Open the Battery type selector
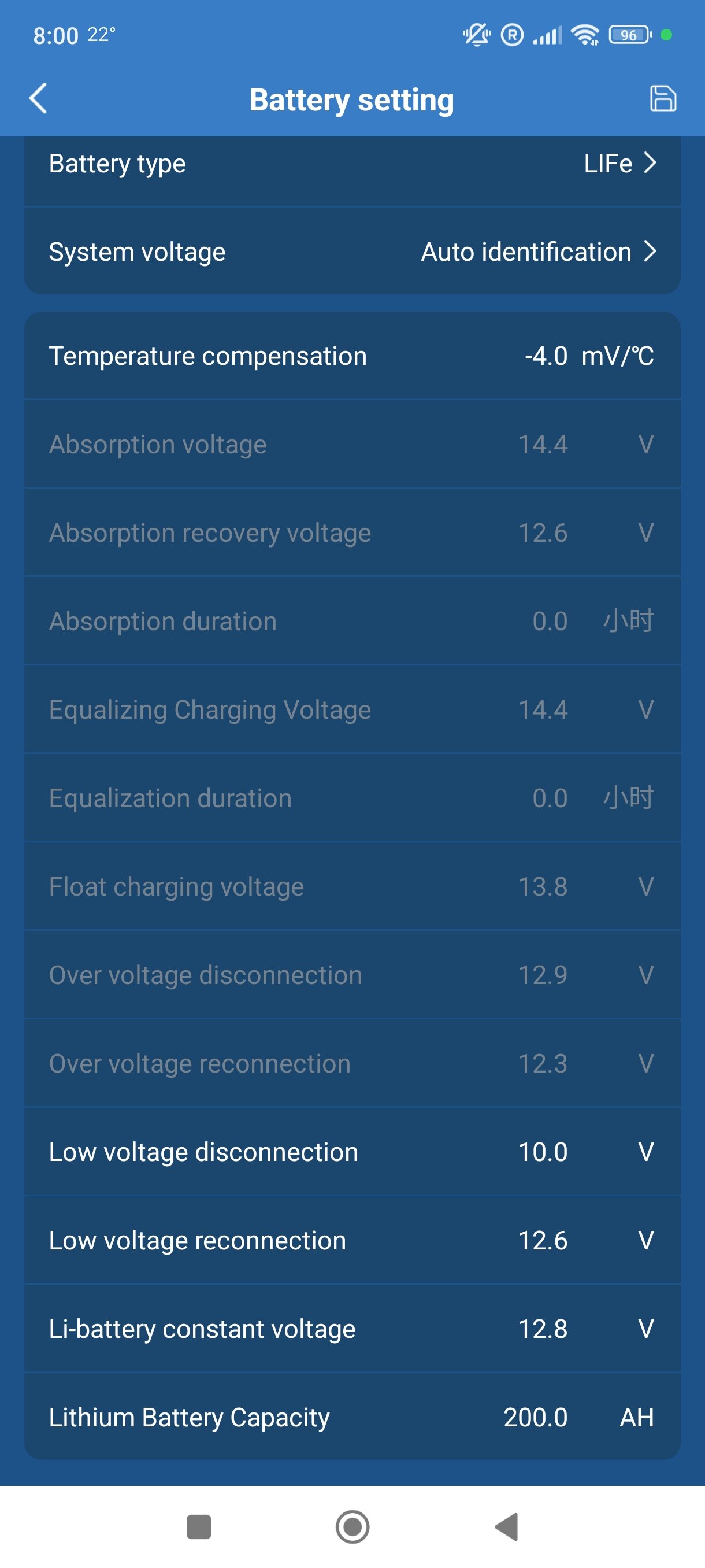 352,164
